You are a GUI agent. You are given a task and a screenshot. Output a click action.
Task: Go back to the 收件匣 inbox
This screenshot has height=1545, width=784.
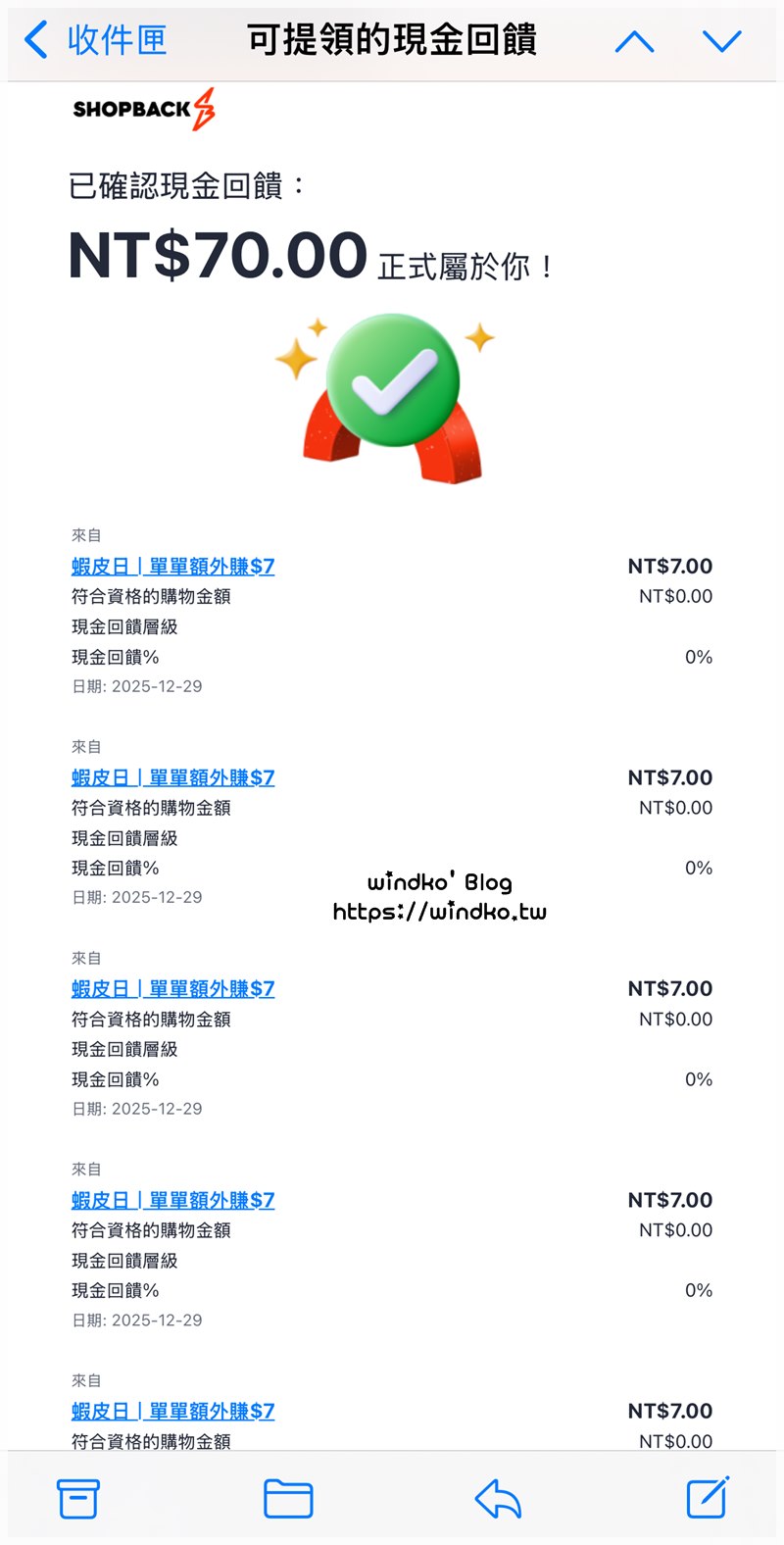tap(95, 41)
